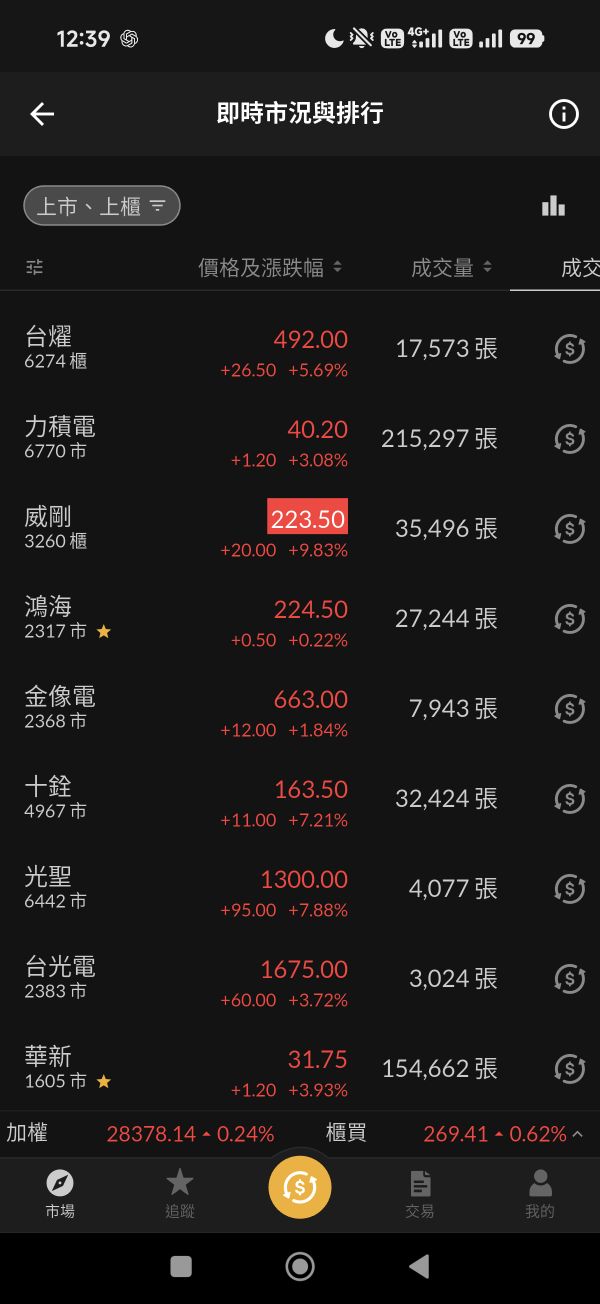
Task: Open the info icon in the header
Action: (x=563, y=114)
